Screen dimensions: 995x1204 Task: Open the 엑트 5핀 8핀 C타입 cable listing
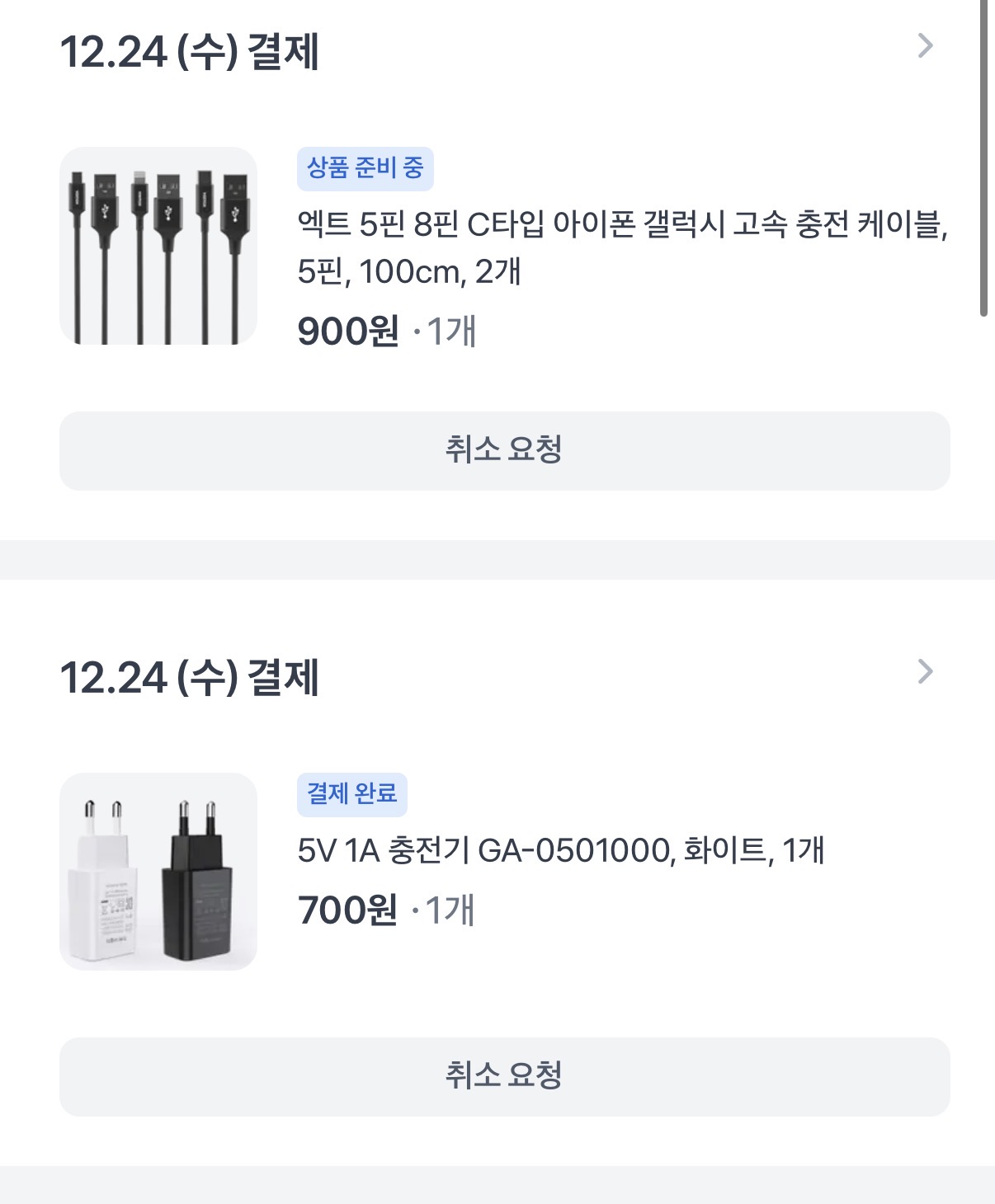[622, 247]
